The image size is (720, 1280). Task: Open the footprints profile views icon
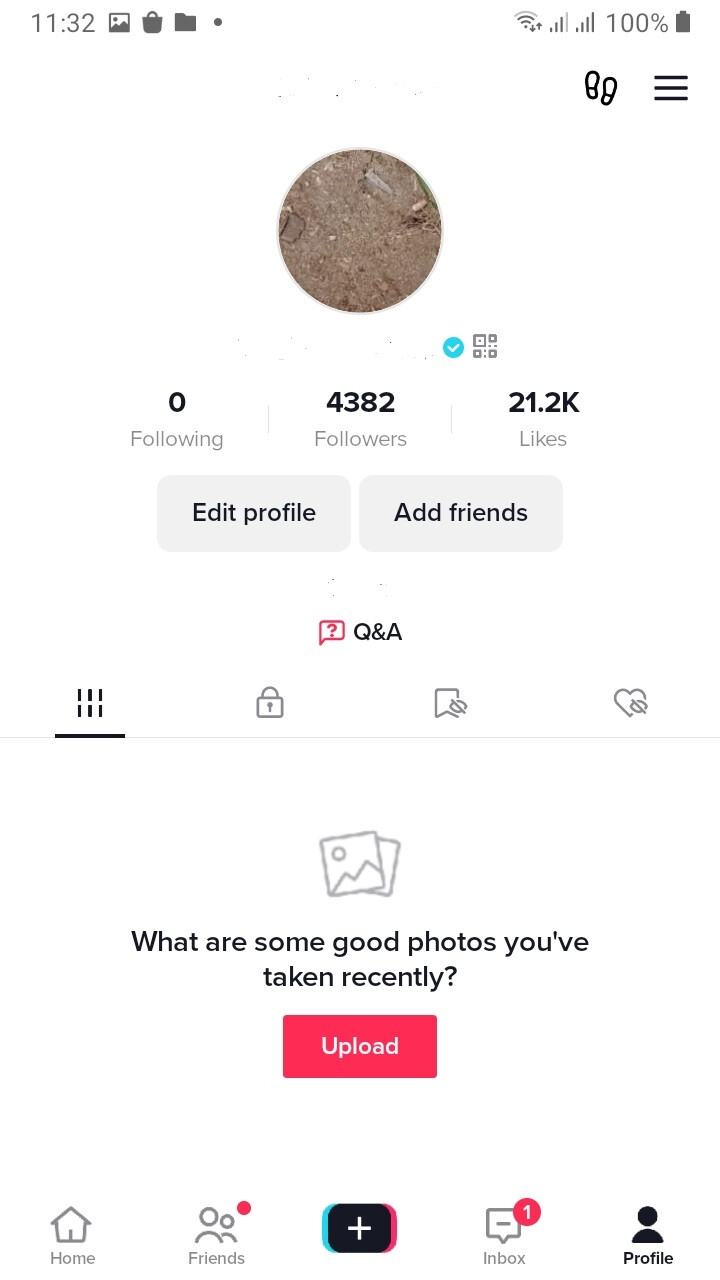[x=600, y=88]
